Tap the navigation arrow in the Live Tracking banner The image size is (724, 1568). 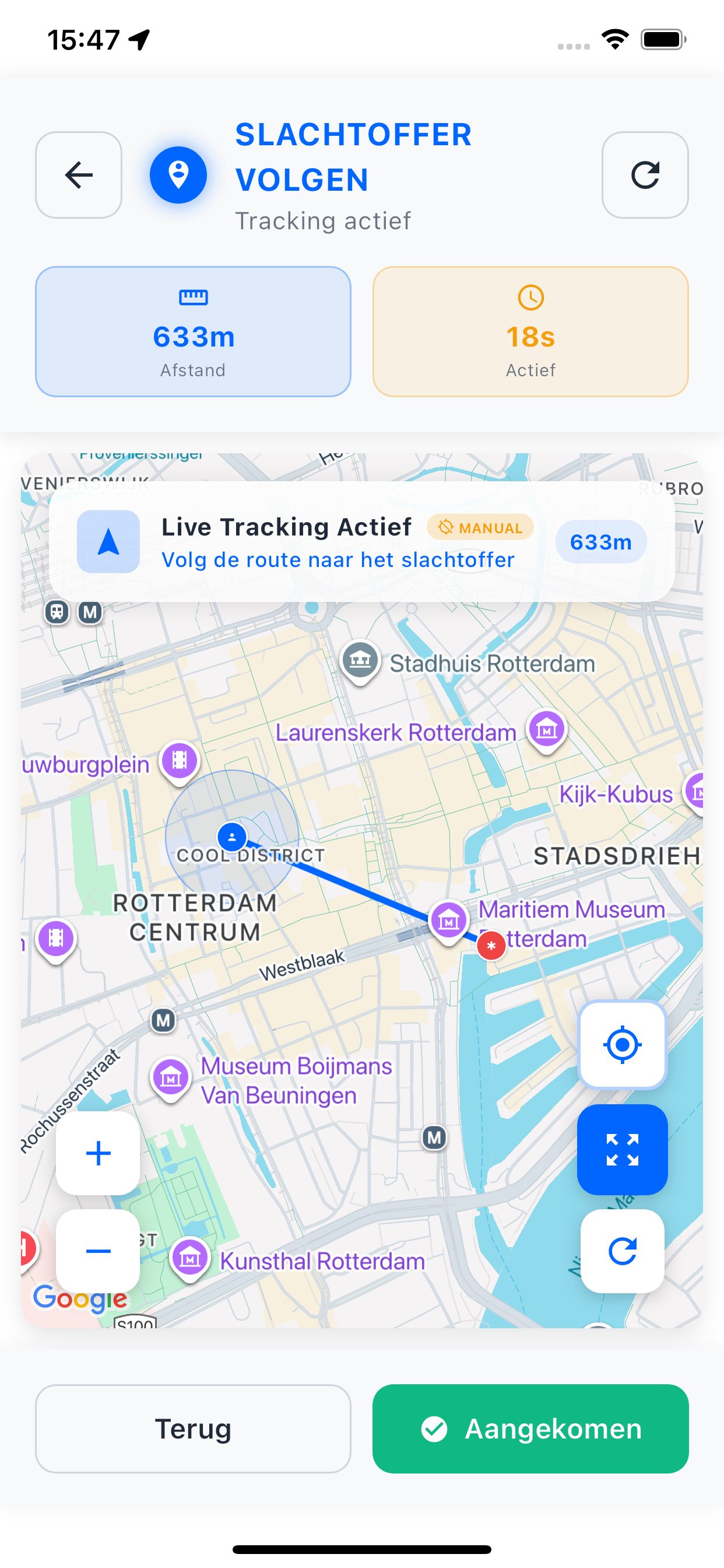[x=108, y=542]
